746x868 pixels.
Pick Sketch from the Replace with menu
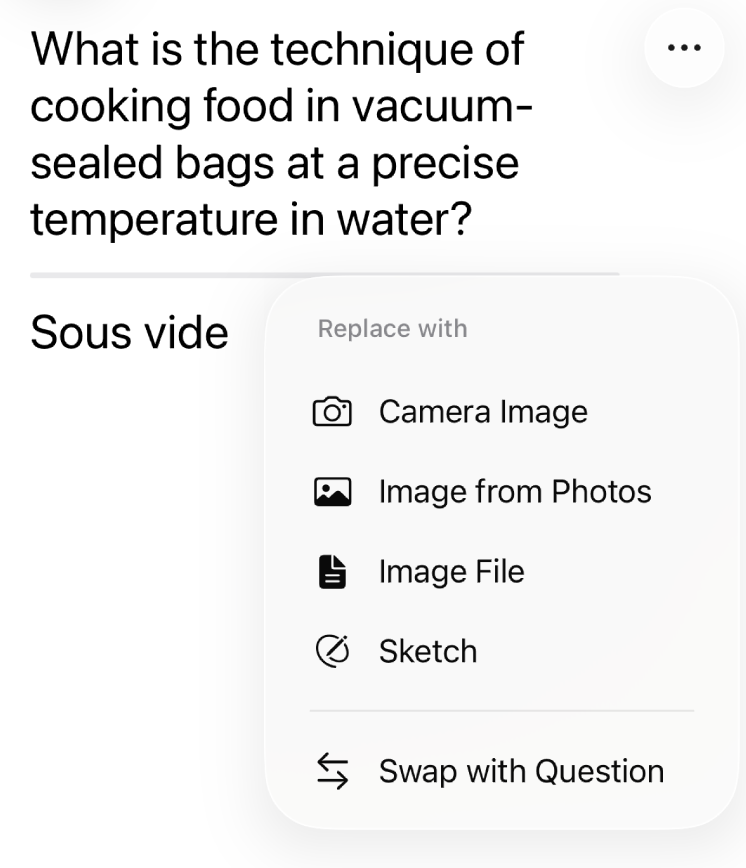click(x=427, y=651)
